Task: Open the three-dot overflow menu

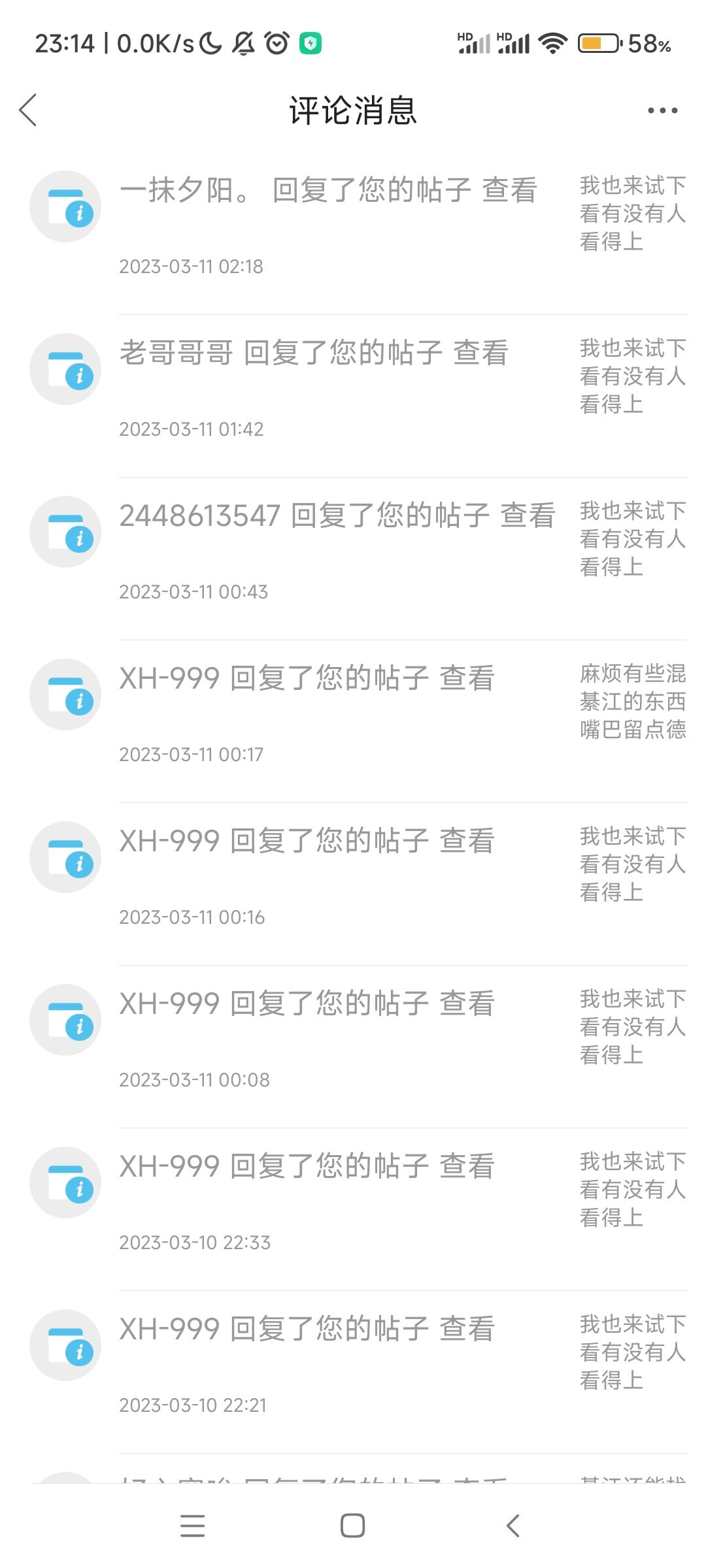Action: coord(662,110)
